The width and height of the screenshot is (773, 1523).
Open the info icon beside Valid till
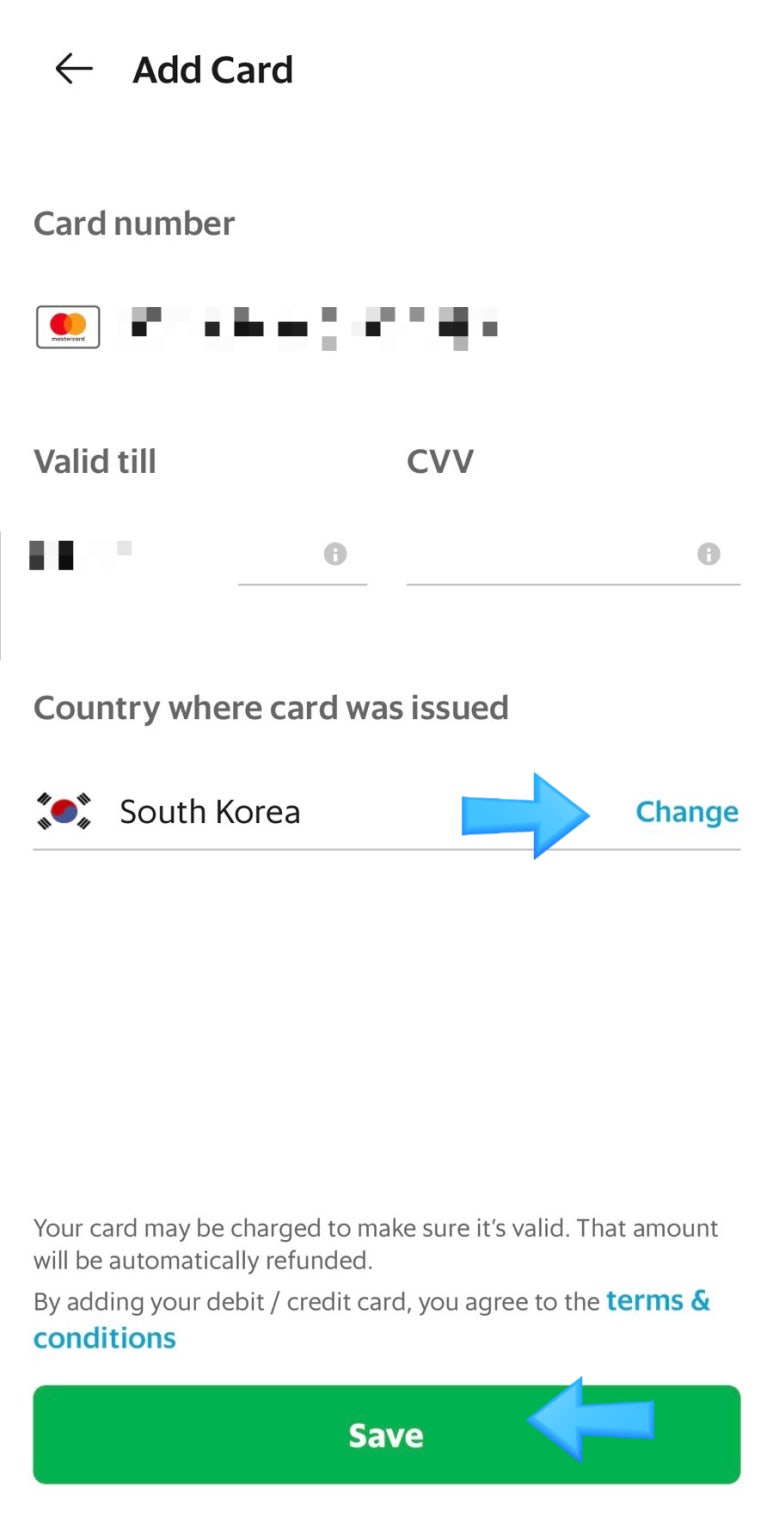[335, 554]
